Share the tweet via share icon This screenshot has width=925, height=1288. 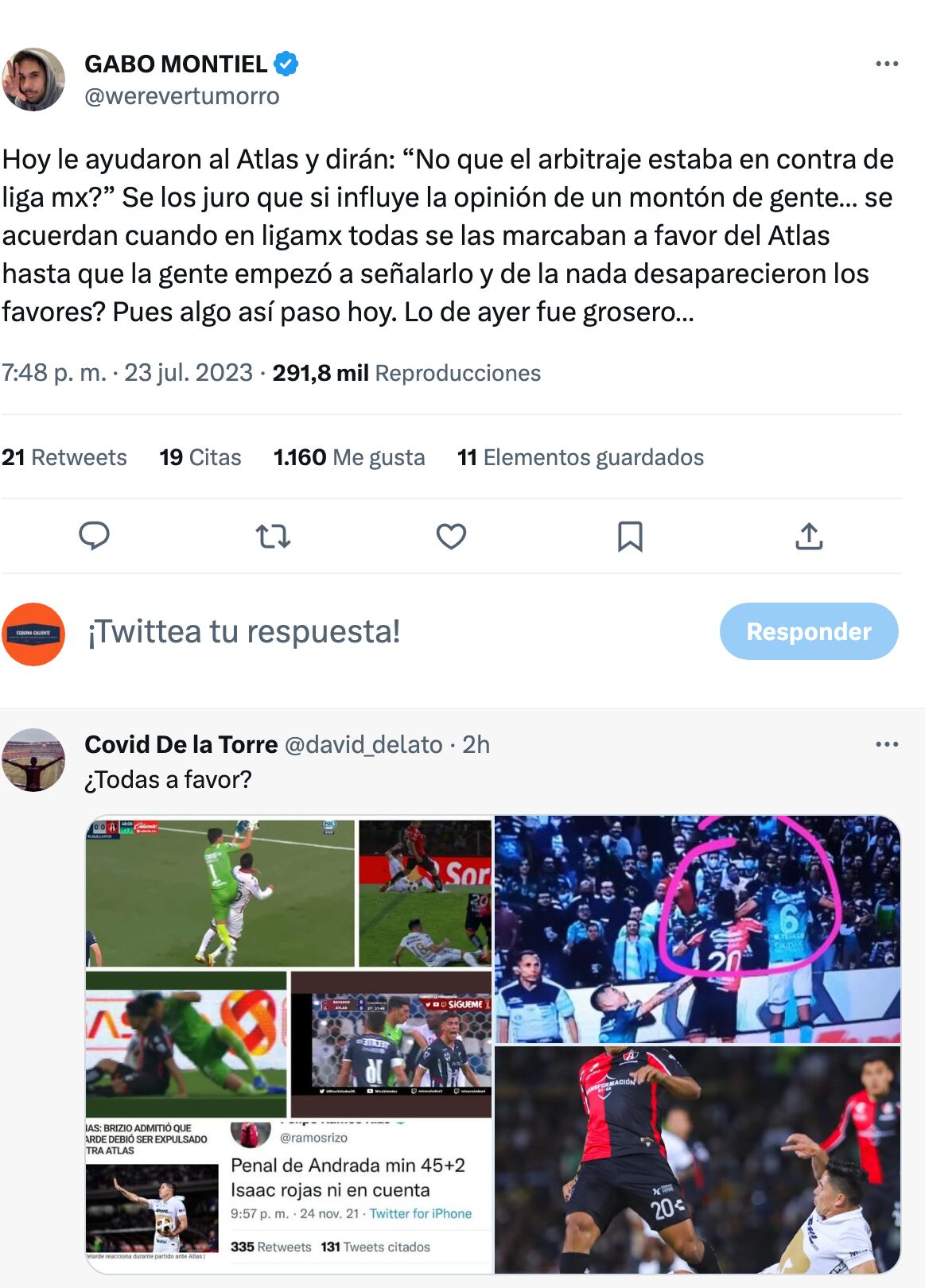tap(809, 537)
